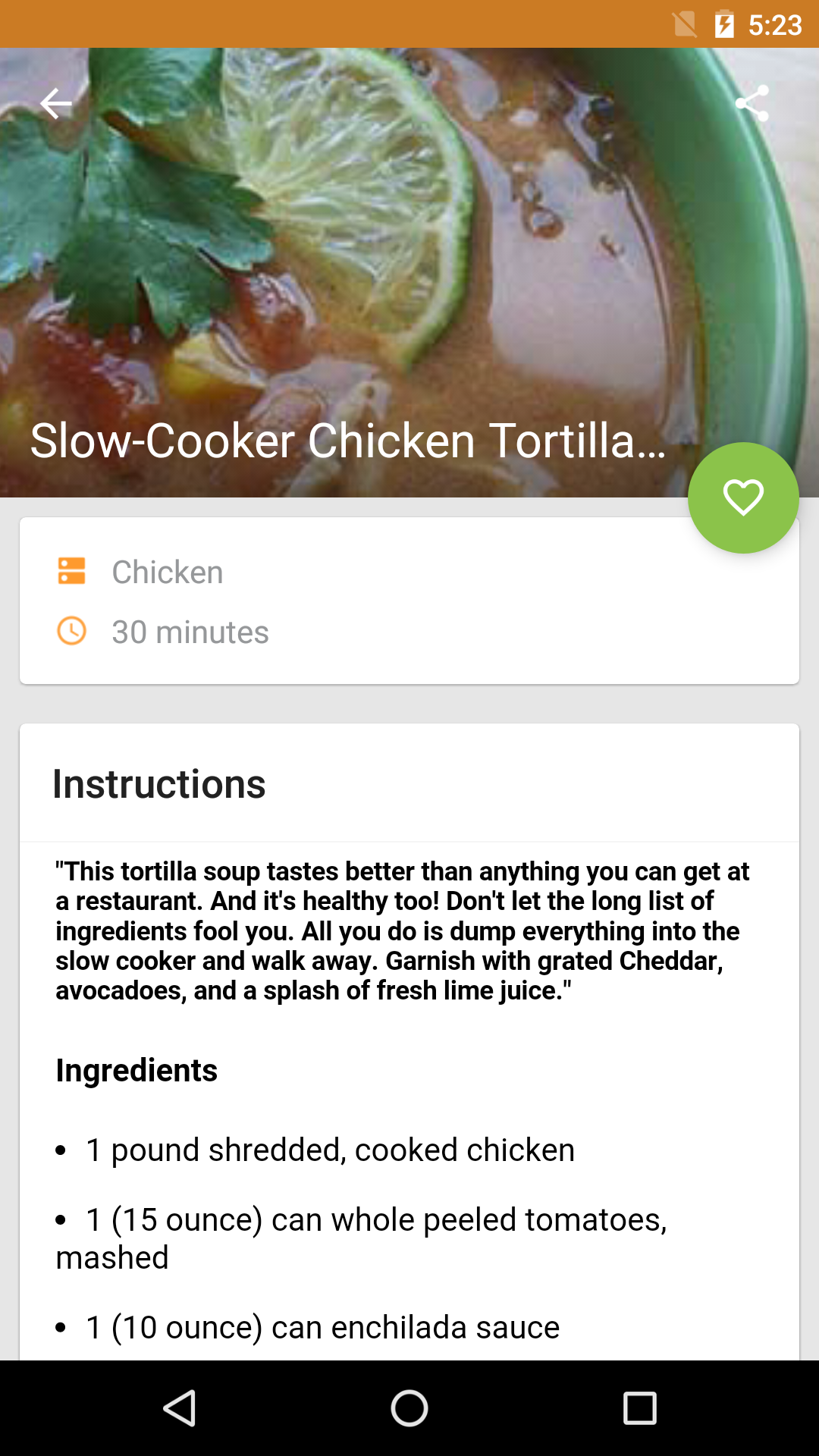Tap the soup photo at top

(x=409, y=265)
